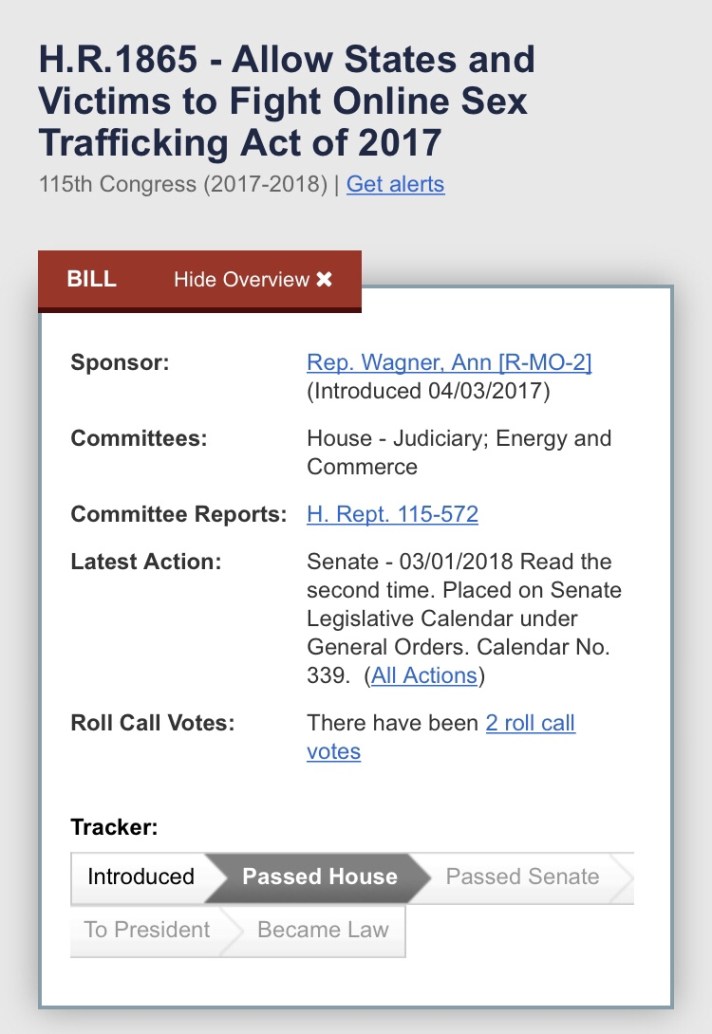Hide the bill overview
The height and width of the screenshot is (1034, 712).
(x=252, y=280)
